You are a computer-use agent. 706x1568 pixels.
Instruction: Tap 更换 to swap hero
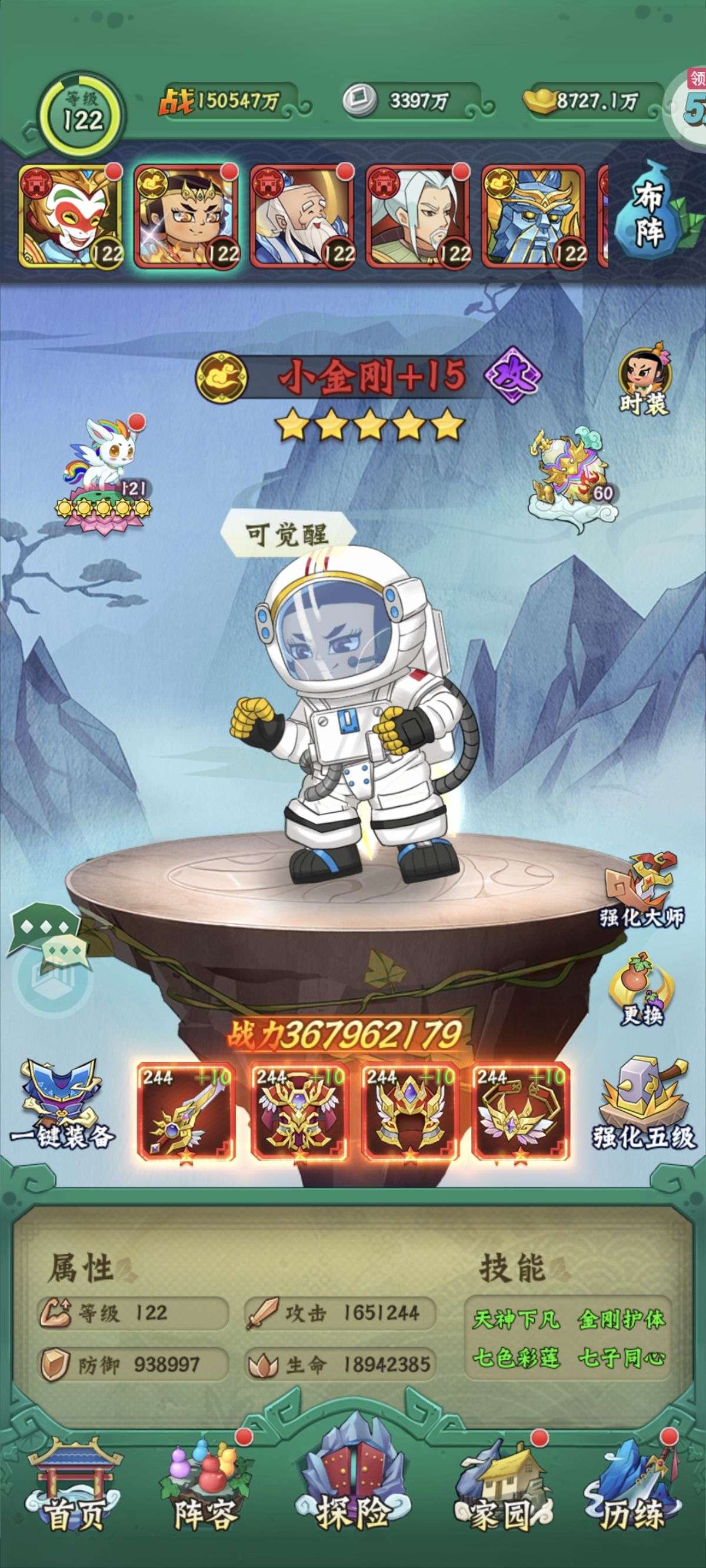click(x=642, y=991)
